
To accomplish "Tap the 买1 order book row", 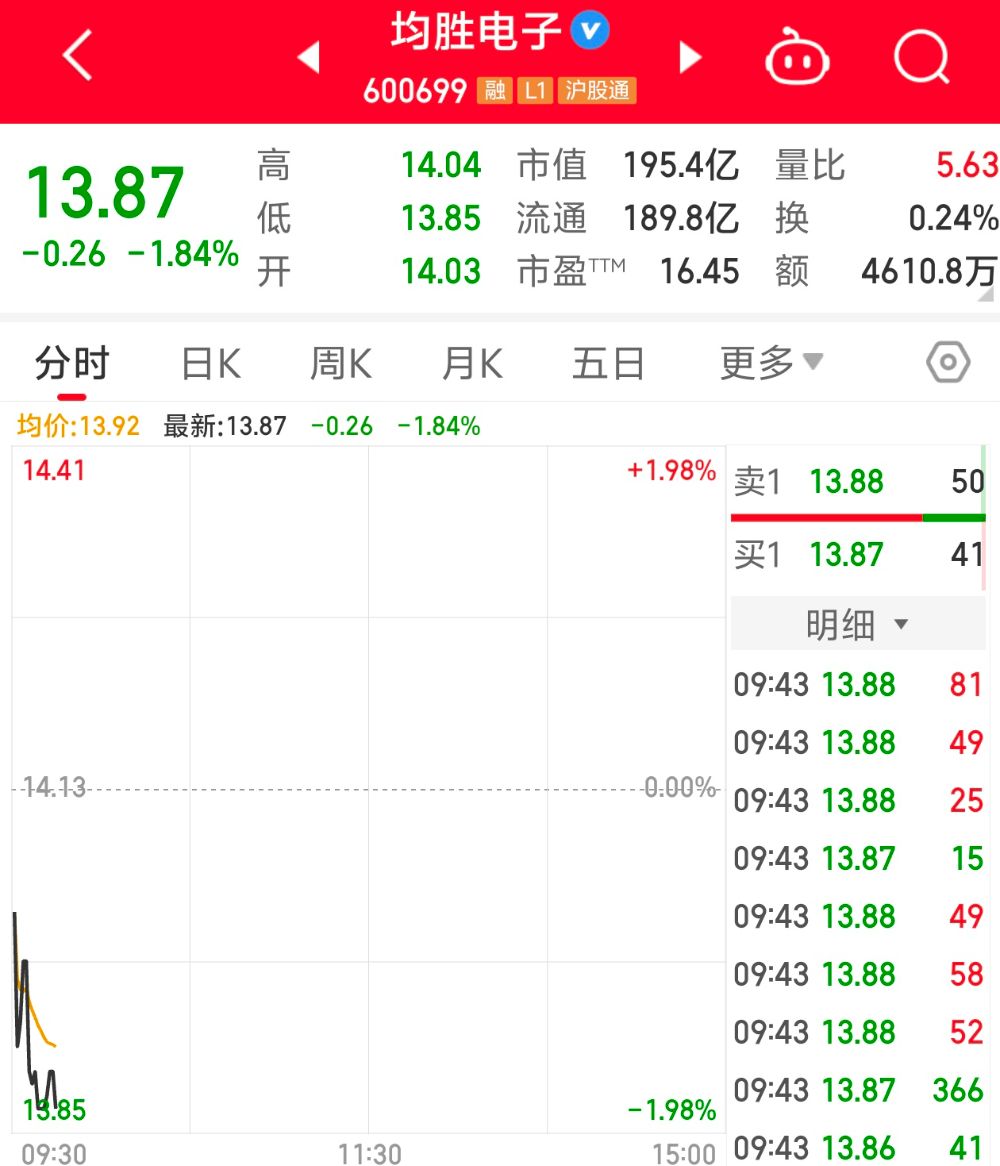I will [858, 554].
